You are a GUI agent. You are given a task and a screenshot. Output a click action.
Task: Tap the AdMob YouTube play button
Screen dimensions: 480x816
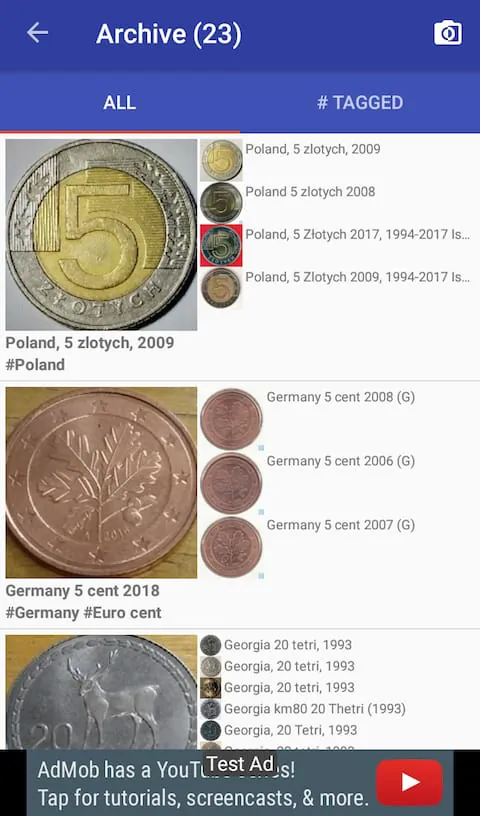click(x=409, y=782)
